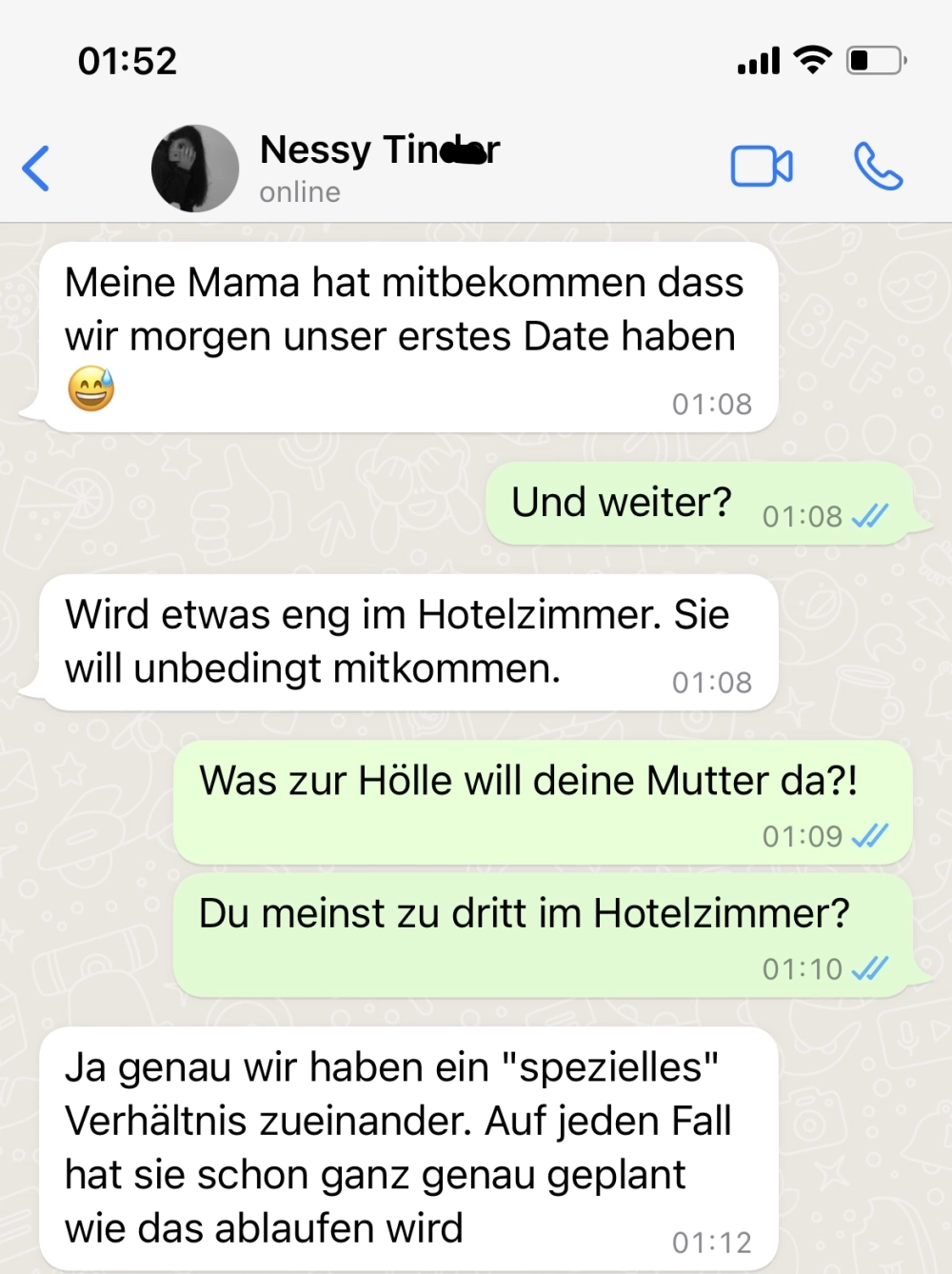Start a voice call with Nessy
The width and height of the screenshot is (952, 1274).
pyautogui.click(x=877, y=167)
